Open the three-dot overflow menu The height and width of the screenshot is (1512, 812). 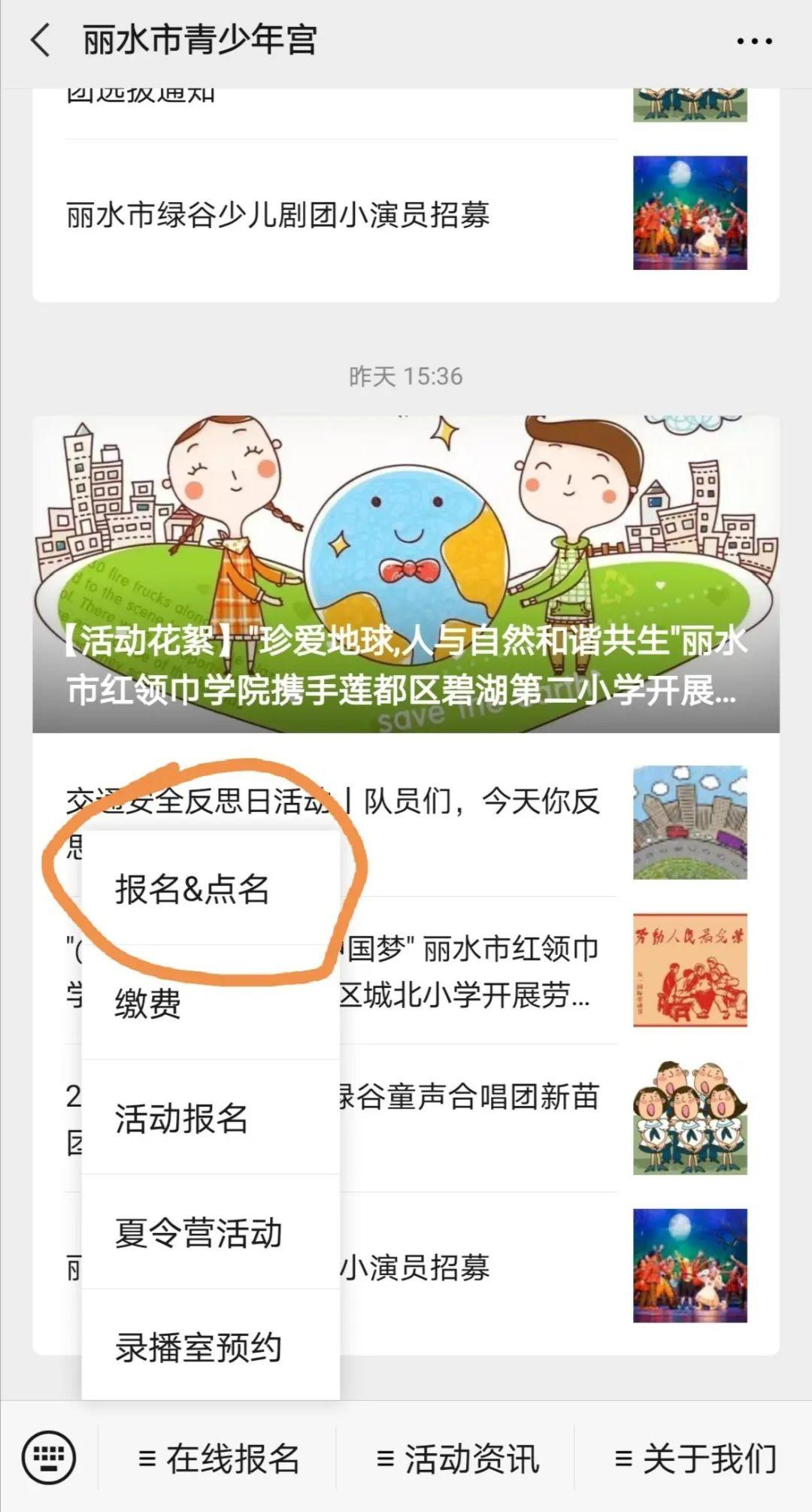[754, 41]
